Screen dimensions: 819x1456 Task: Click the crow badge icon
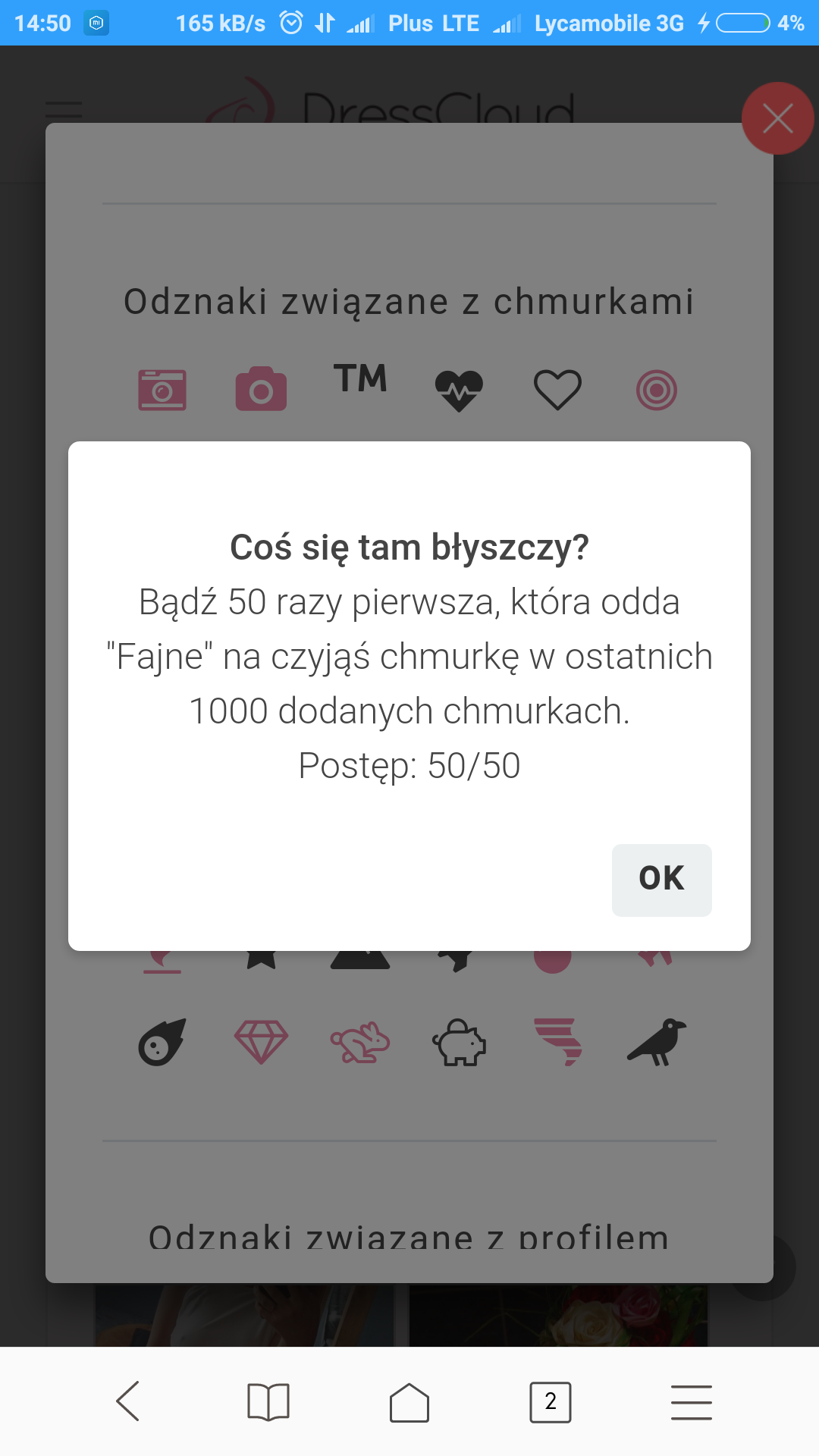tap(657, 1042)
